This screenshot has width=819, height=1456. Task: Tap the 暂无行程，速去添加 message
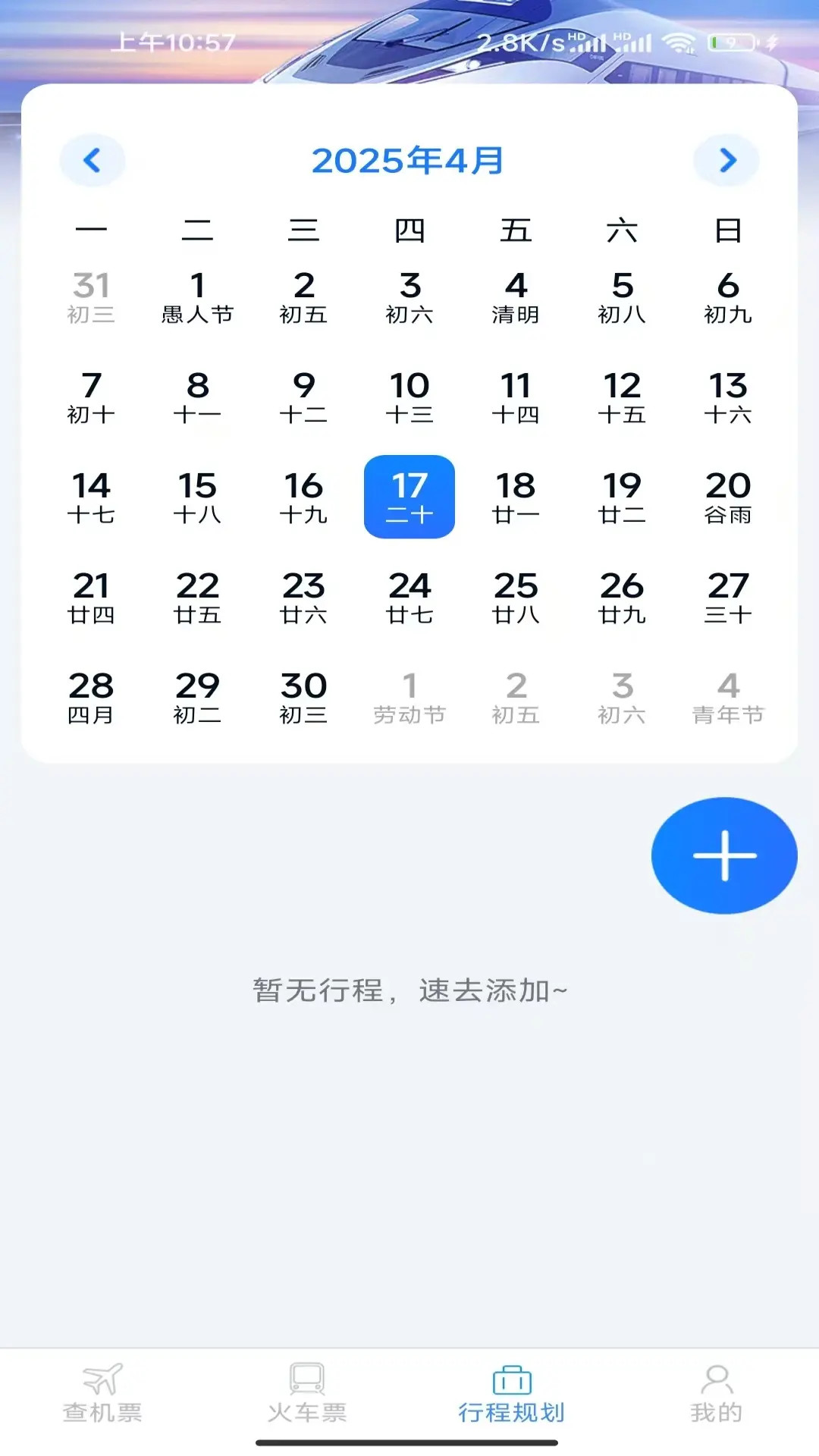409,990
